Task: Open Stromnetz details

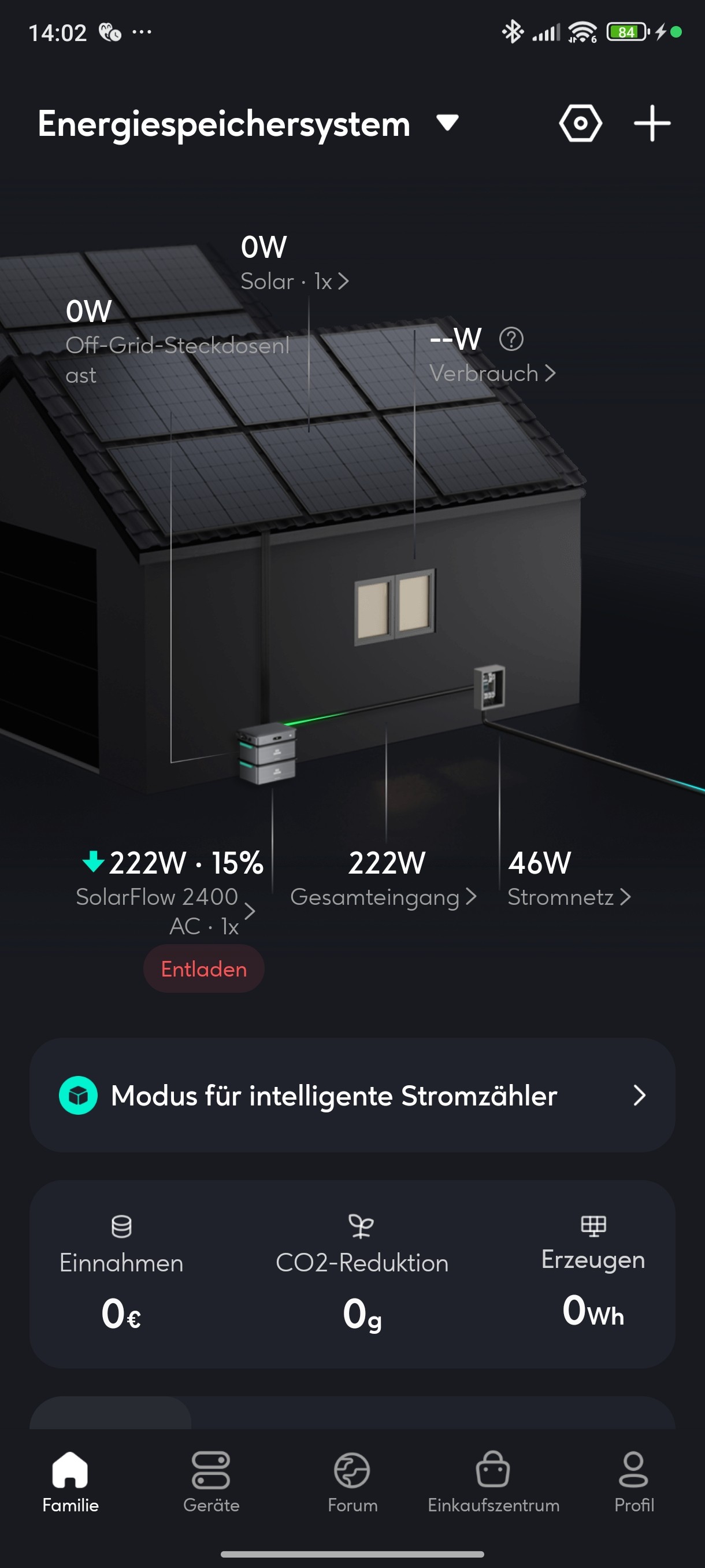Action: point(569,897)
